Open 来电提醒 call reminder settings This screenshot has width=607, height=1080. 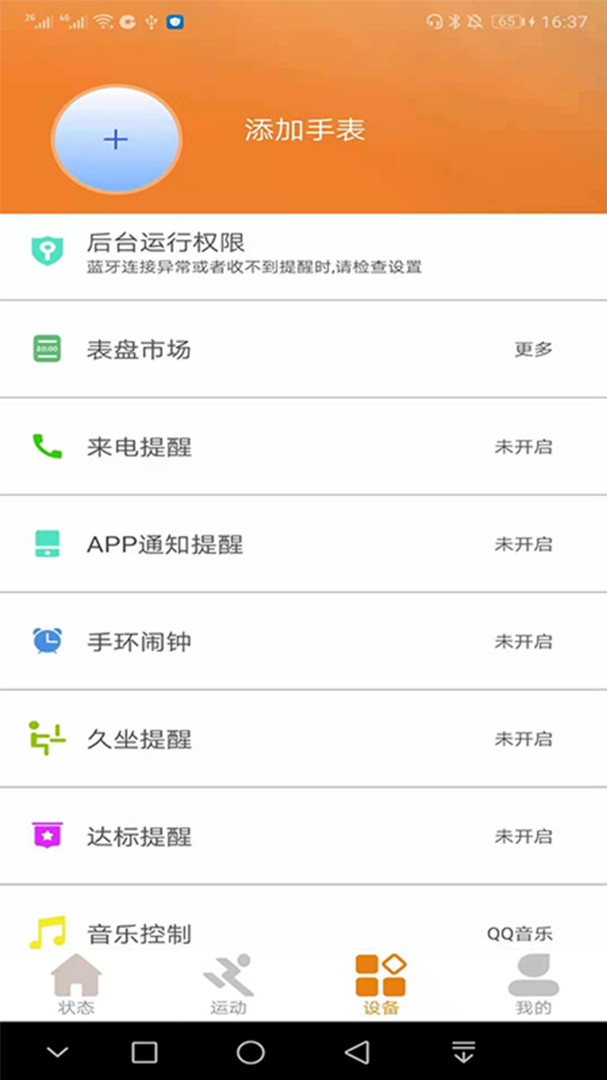click(x=303, y=446)
